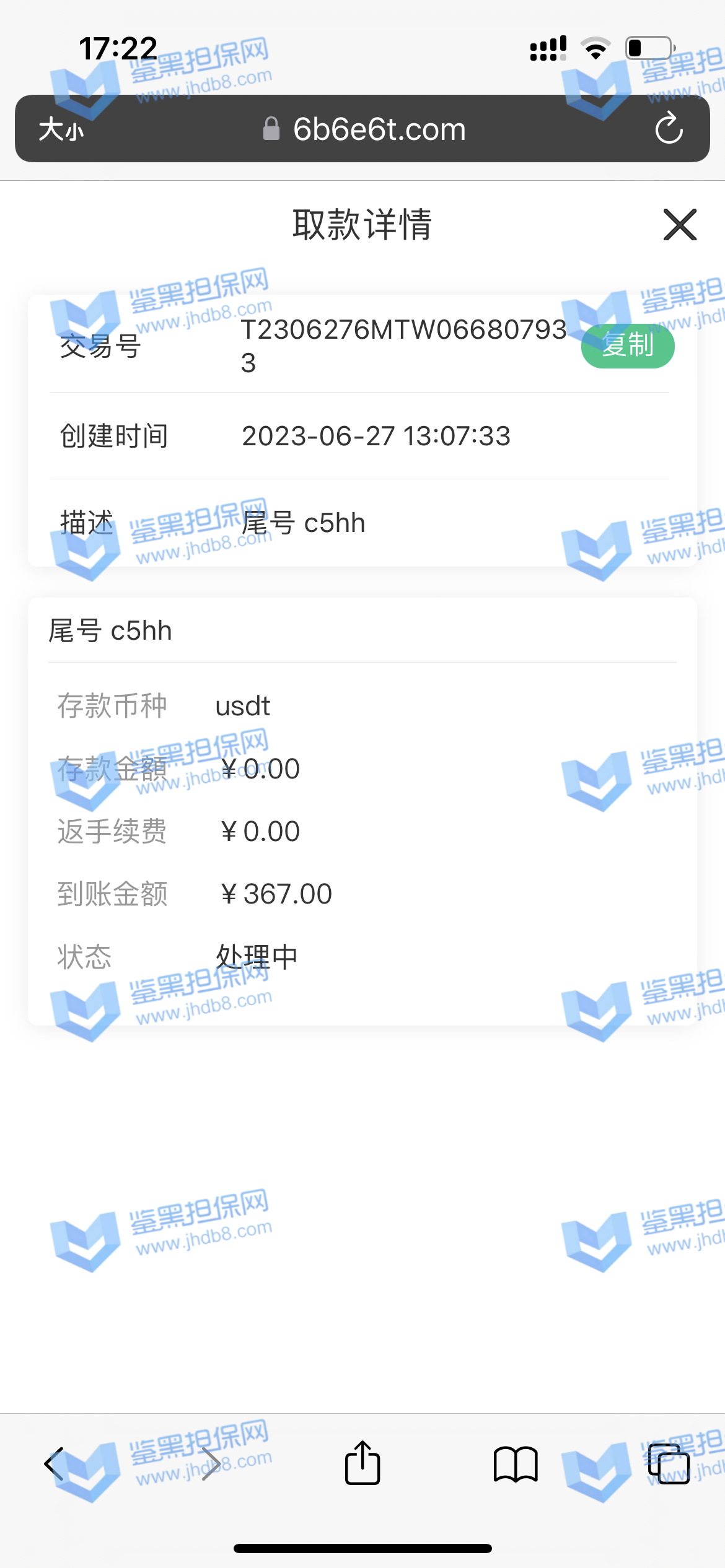Open Safari bookmarks
The image size is (725, 1568).
[516, 1464]
